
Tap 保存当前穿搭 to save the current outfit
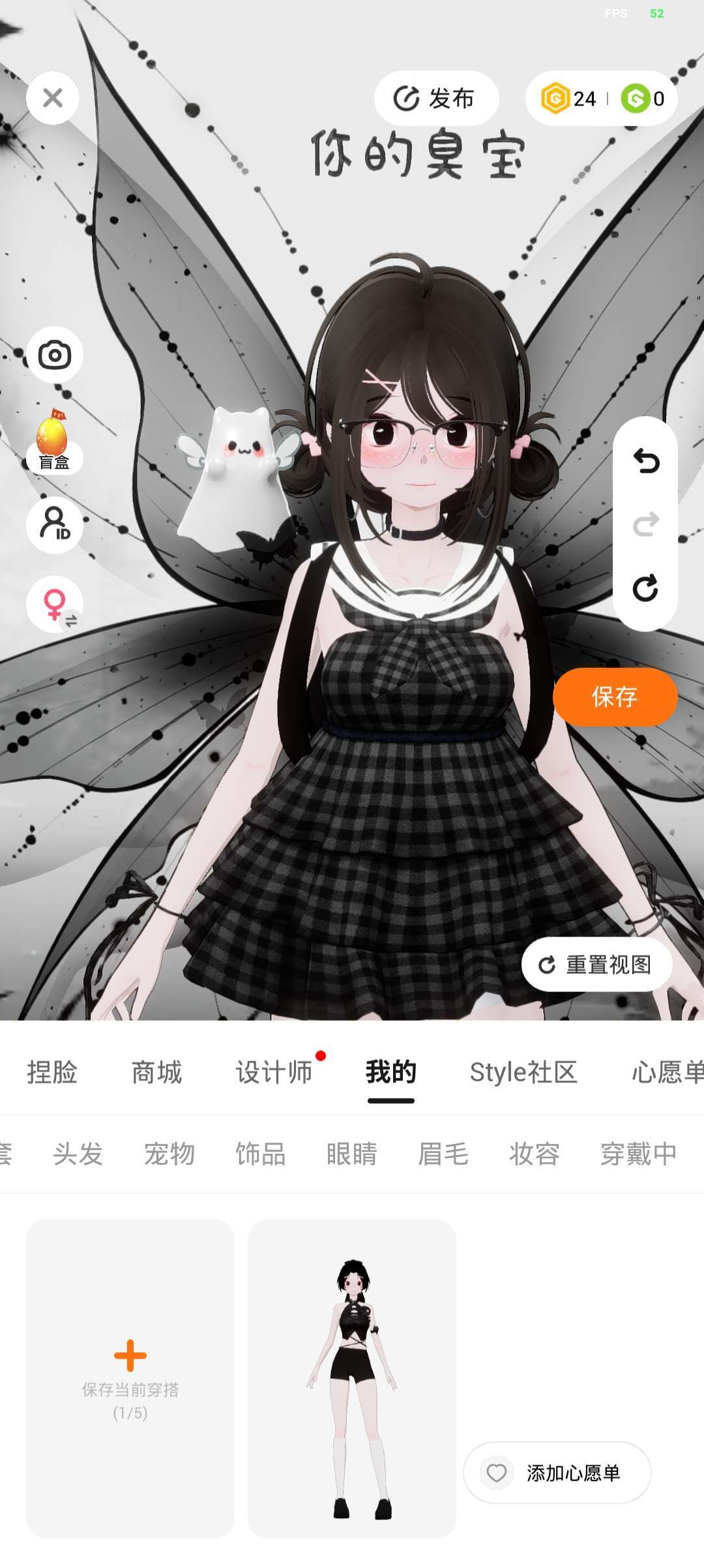coord(130,1378)
